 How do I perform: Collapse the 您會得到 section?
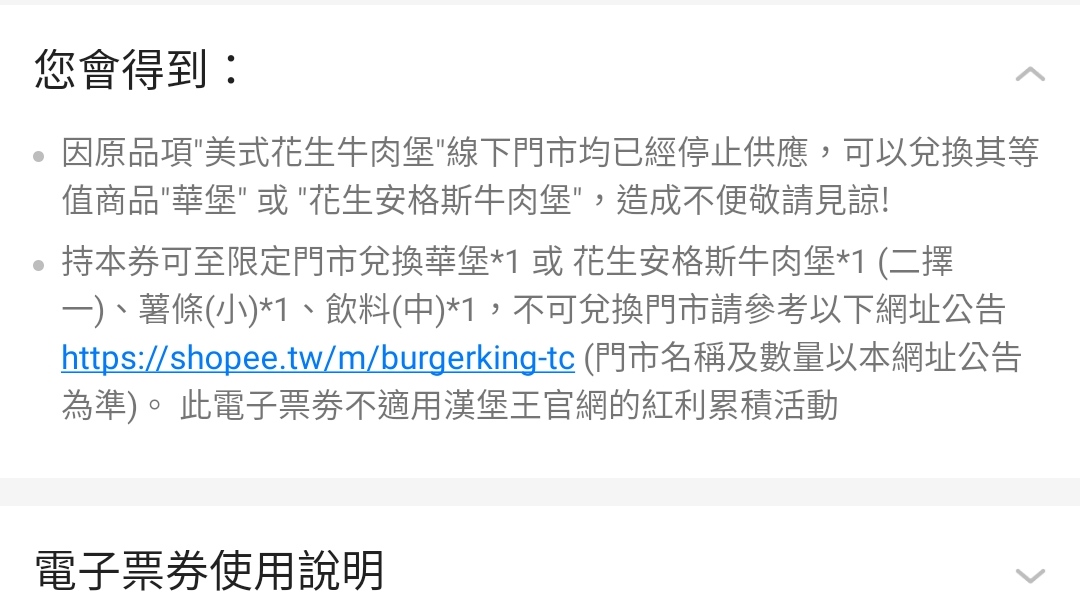(x=1029, y=74)
